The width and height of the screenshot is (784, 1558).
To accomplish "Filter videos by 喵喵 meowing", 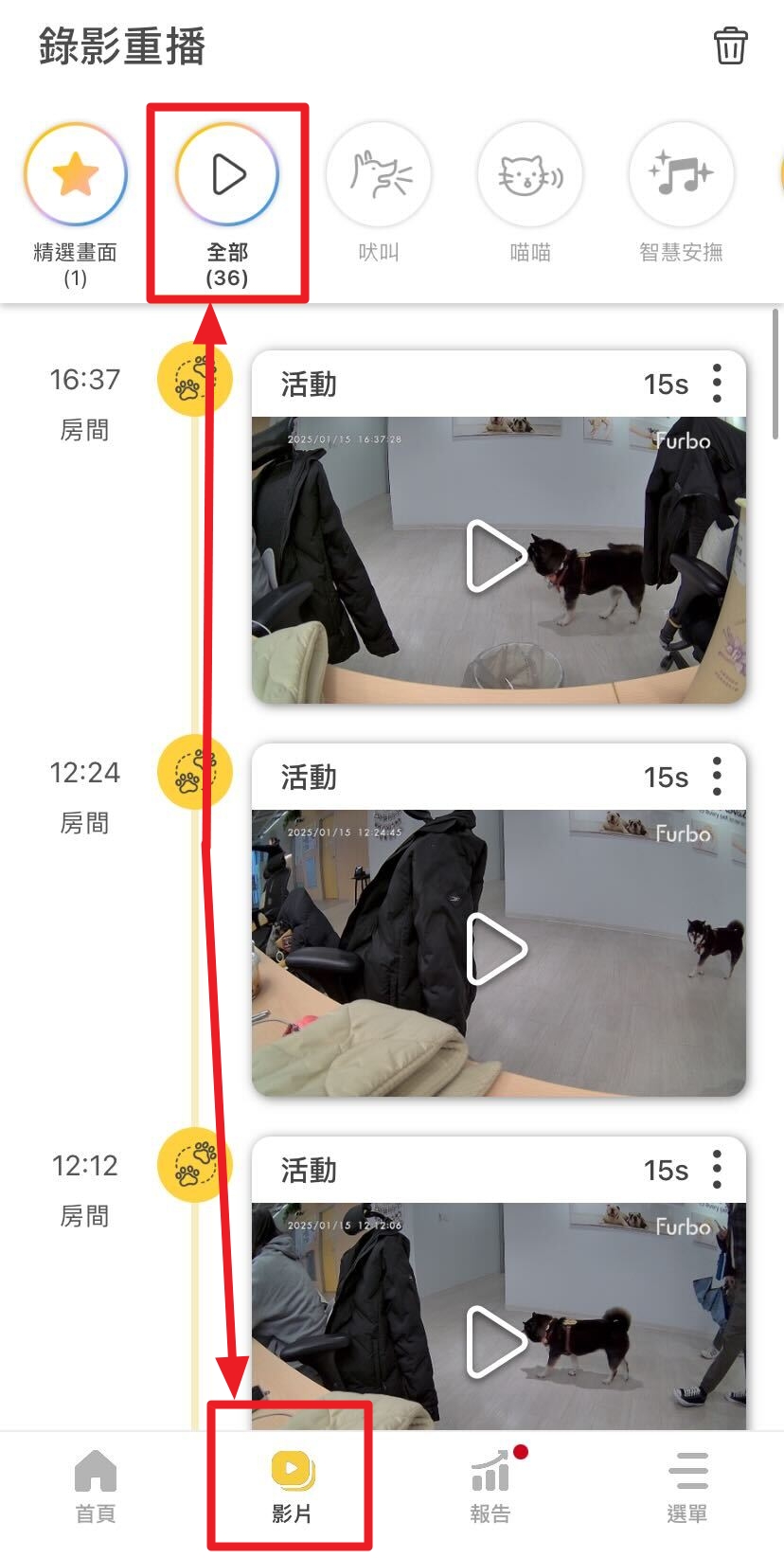I will (x=530, y=175).
